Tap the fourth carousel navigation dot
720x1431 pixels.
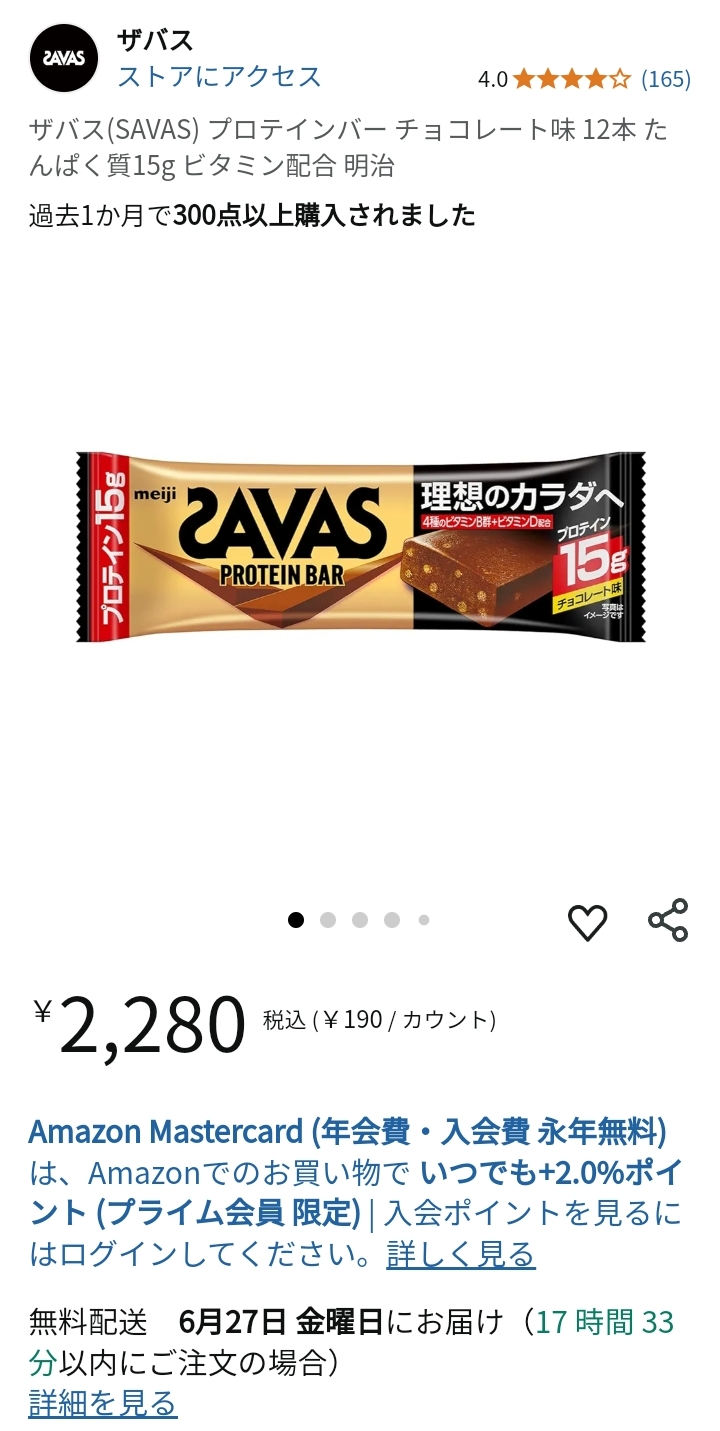[x=391, y=918]
